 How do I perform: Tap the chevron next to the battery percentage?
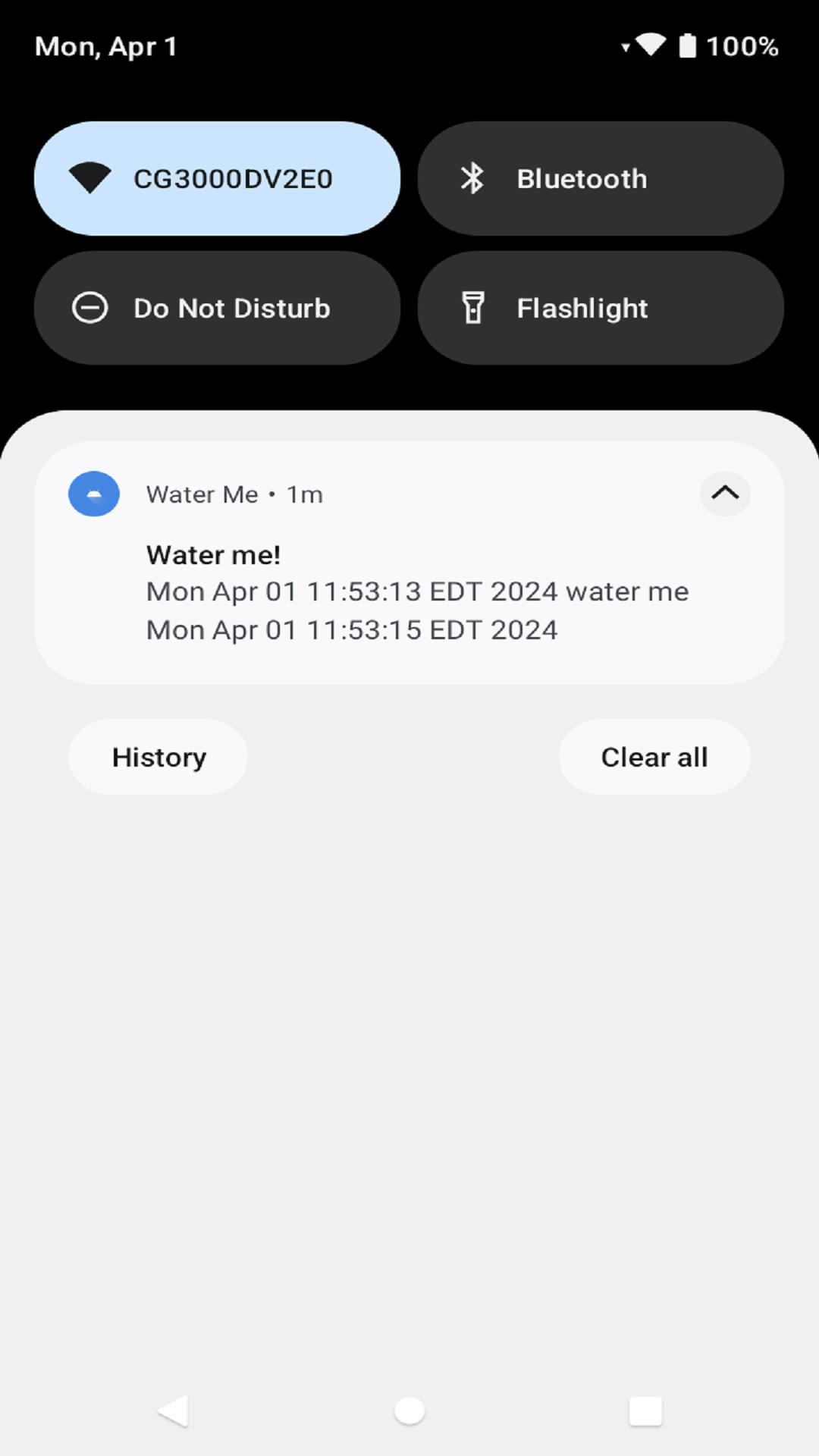coord(626,47)
